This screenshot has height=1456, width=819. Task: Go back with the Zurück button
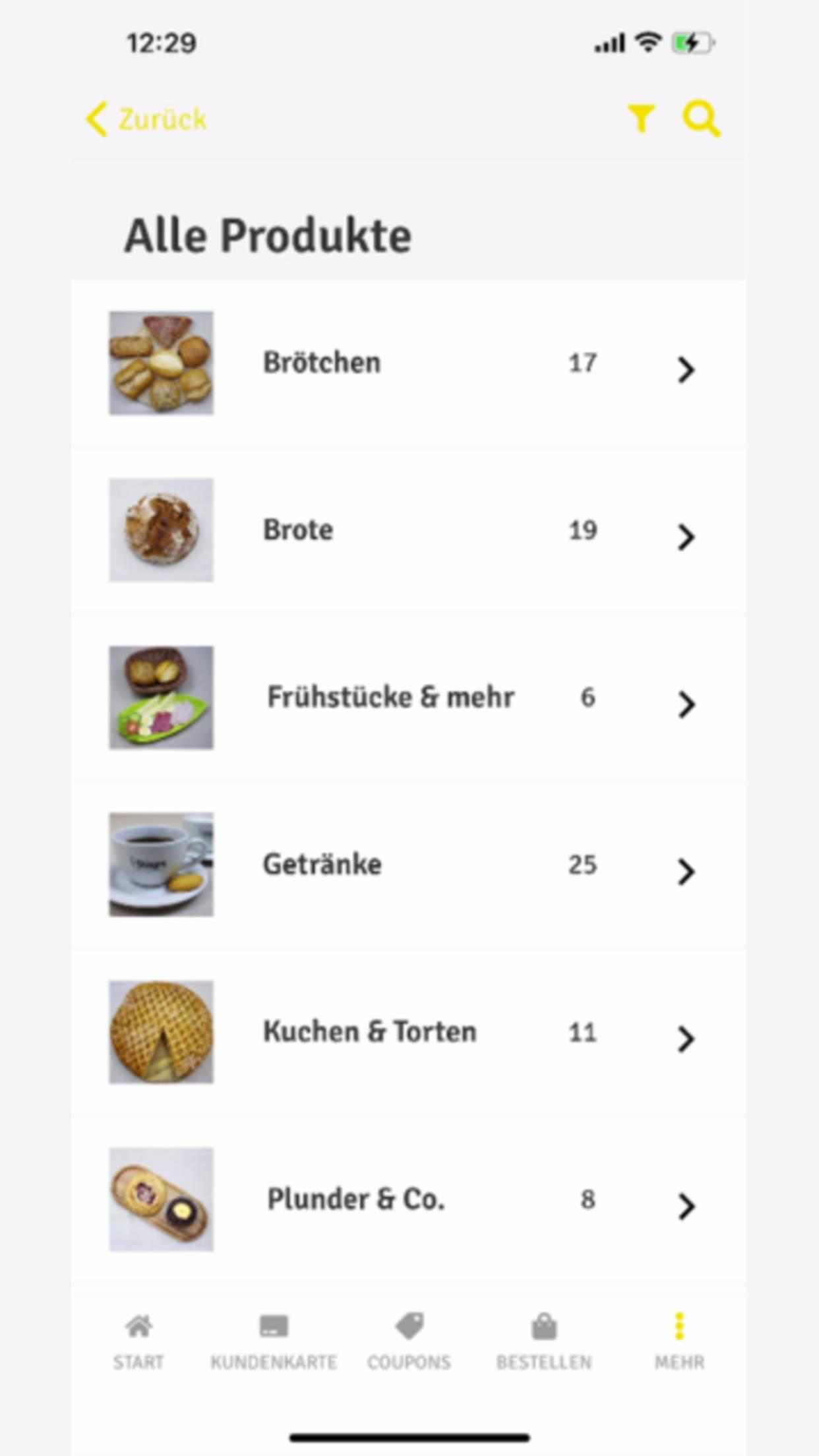146,119
